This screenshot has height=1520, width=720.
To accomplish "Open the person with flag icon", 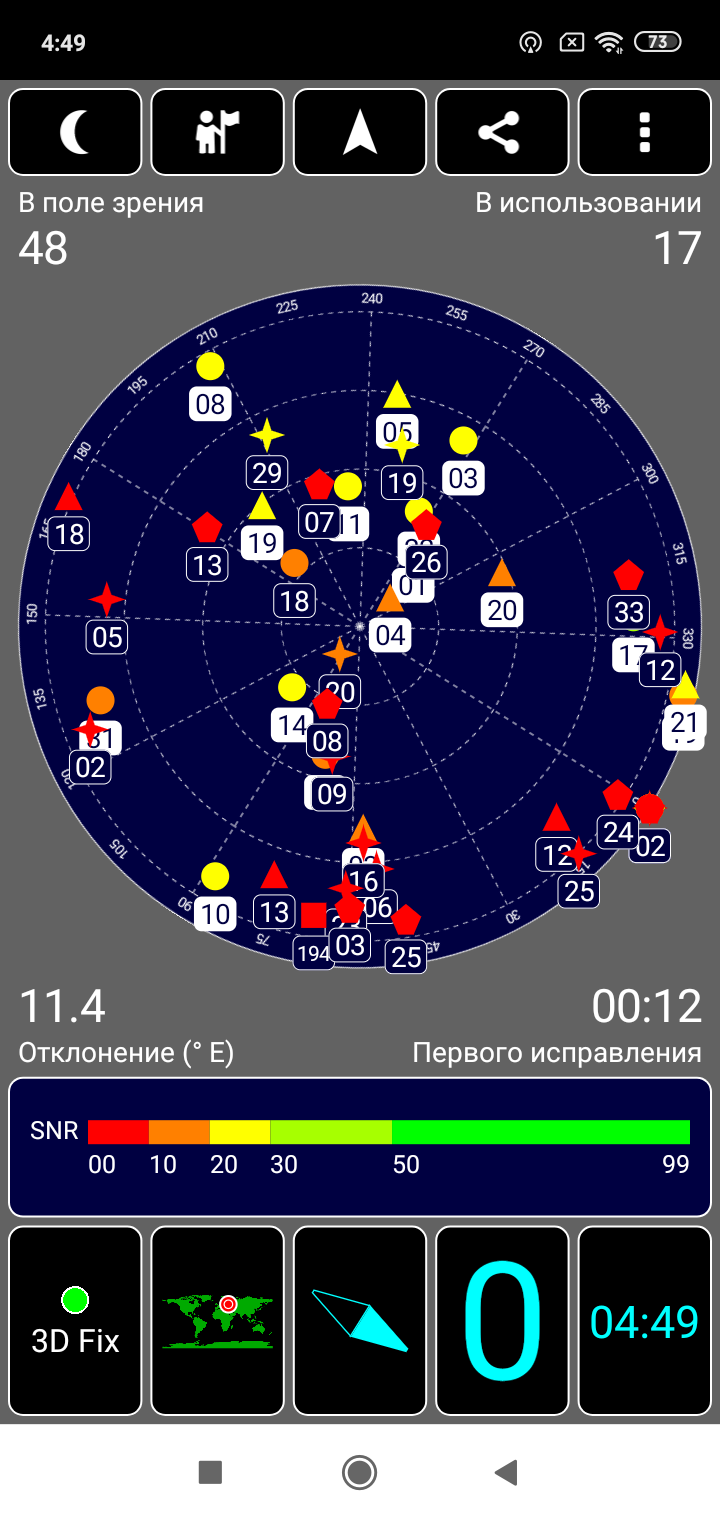I will click(218, 133).
